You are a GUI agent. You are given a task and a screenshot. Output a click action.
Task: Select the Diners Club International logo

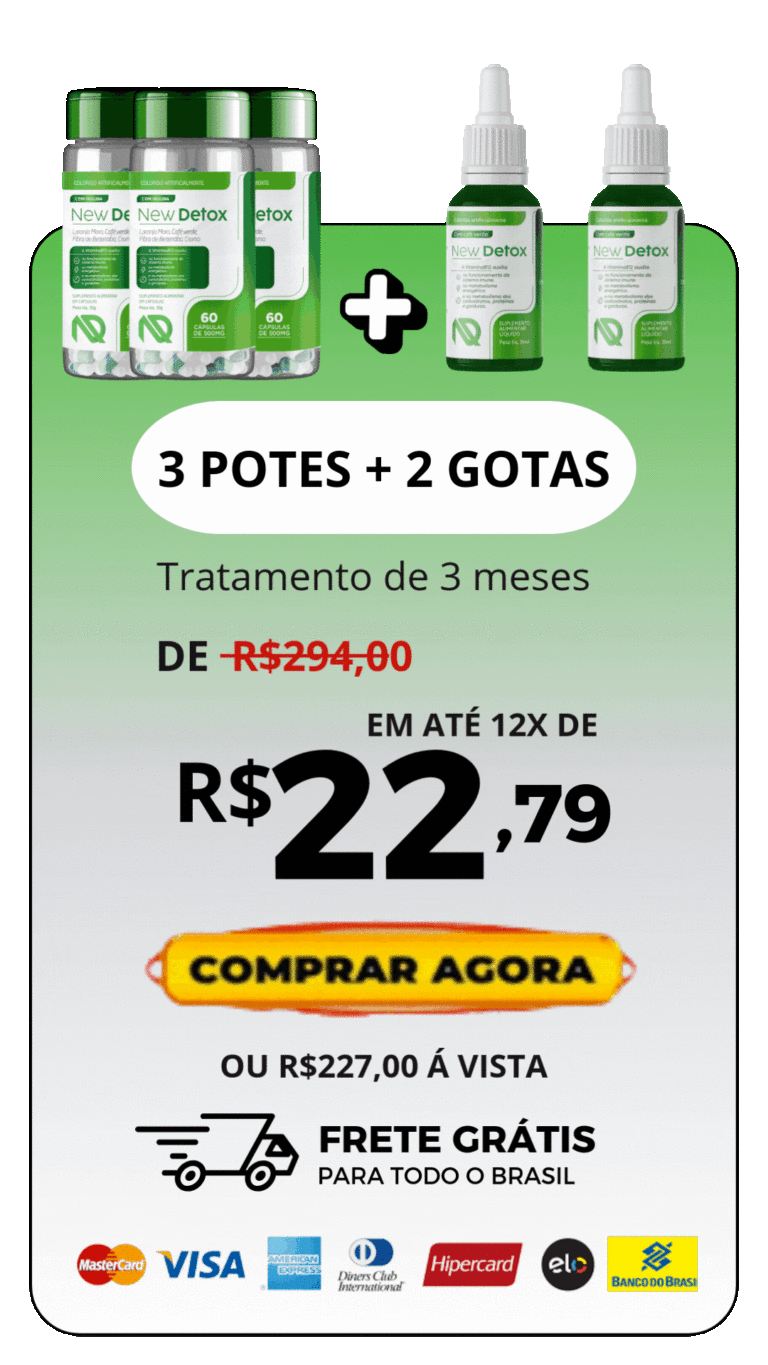[373, 1263]
